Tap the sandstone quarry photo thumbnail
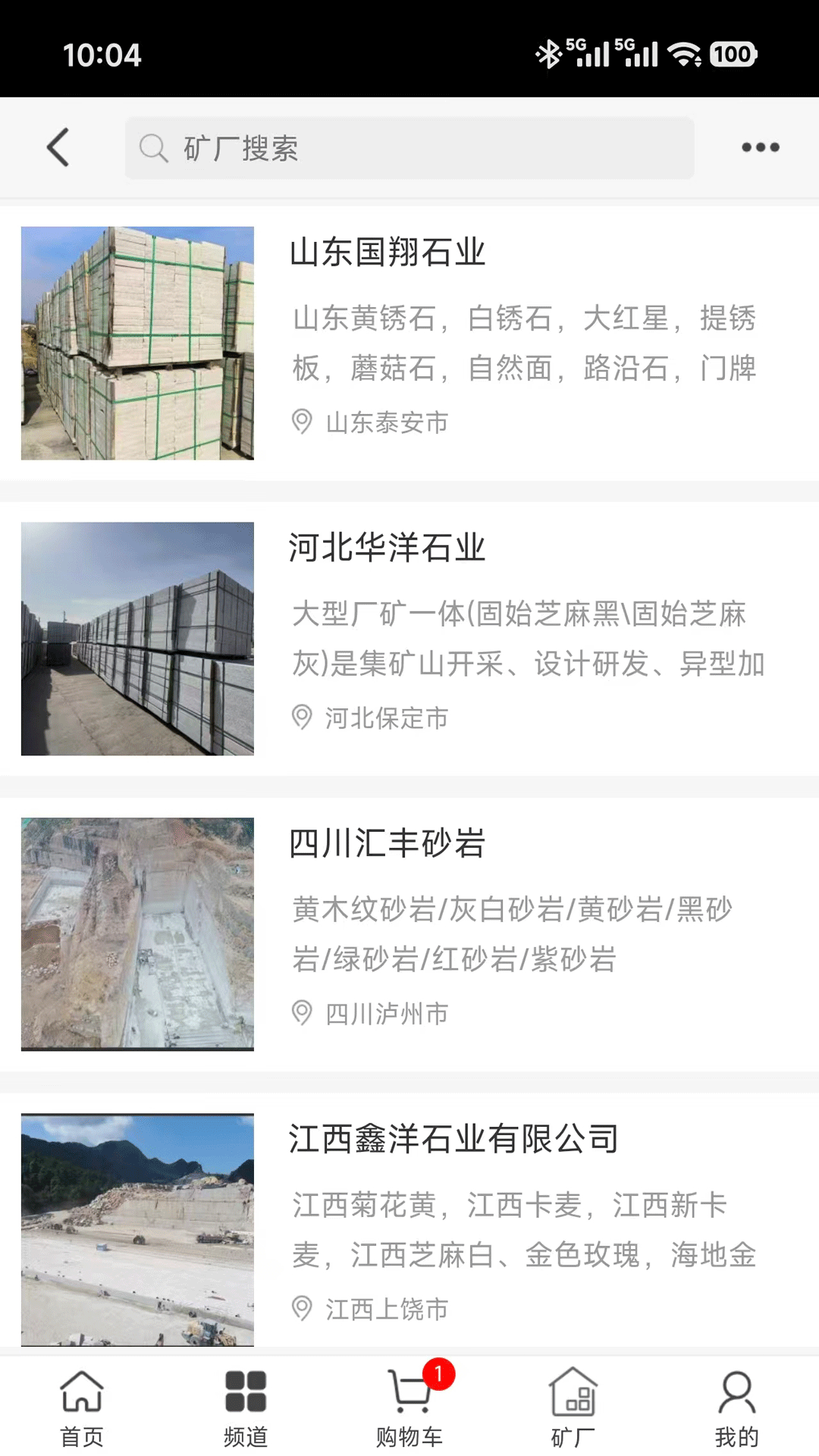 coord(136,931)
